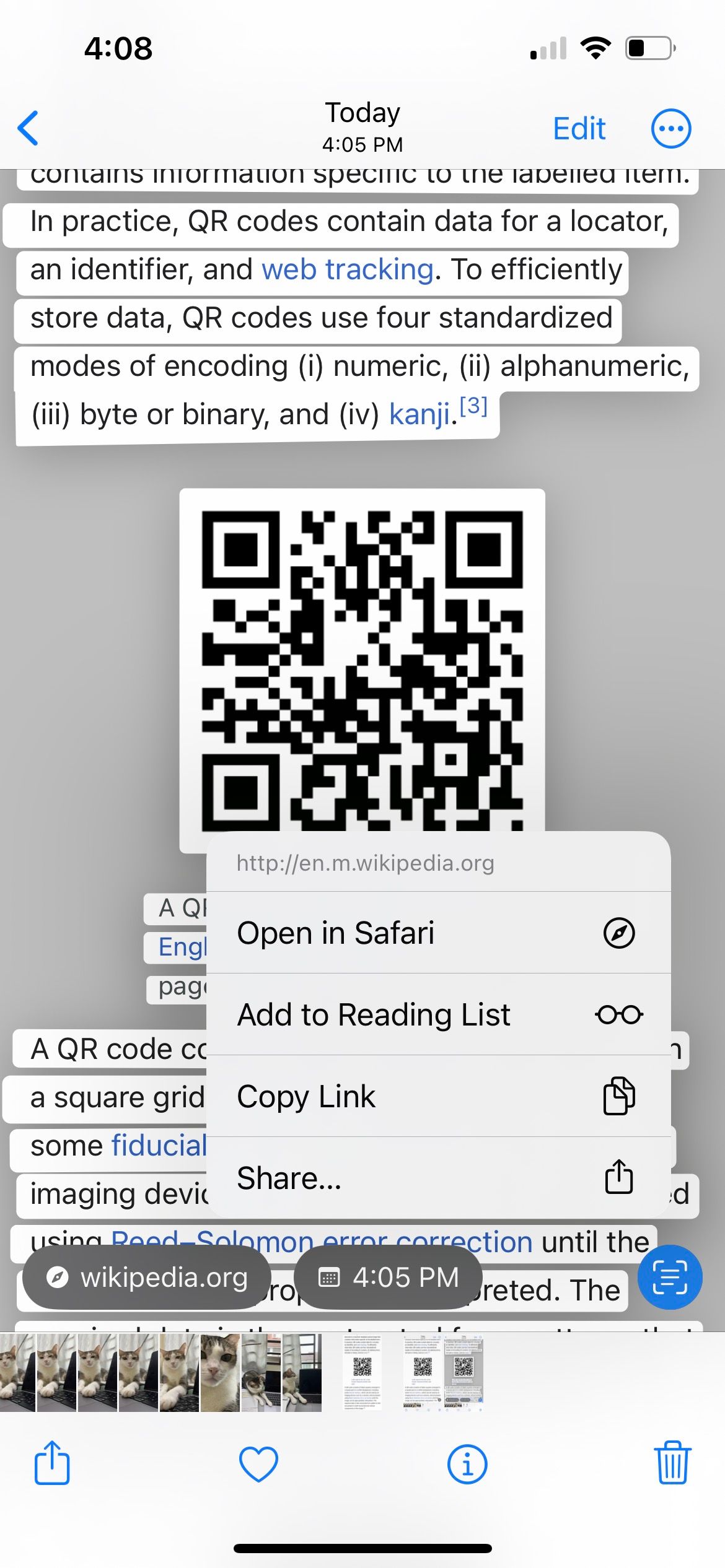The height and width of the screenshot is (1568, 725).
Task: Delete this photo with the trash icon
Action: tap(672, 1464)
